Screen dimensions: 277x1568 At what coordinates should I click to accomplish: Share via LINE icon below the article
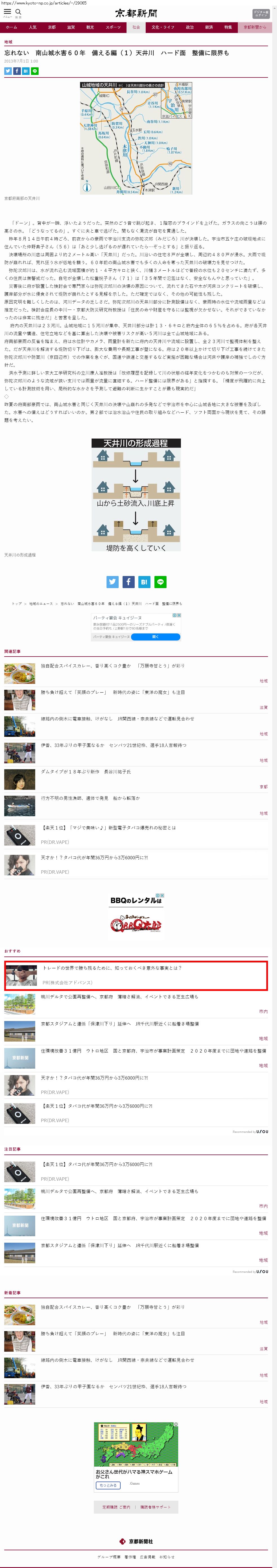160,582
